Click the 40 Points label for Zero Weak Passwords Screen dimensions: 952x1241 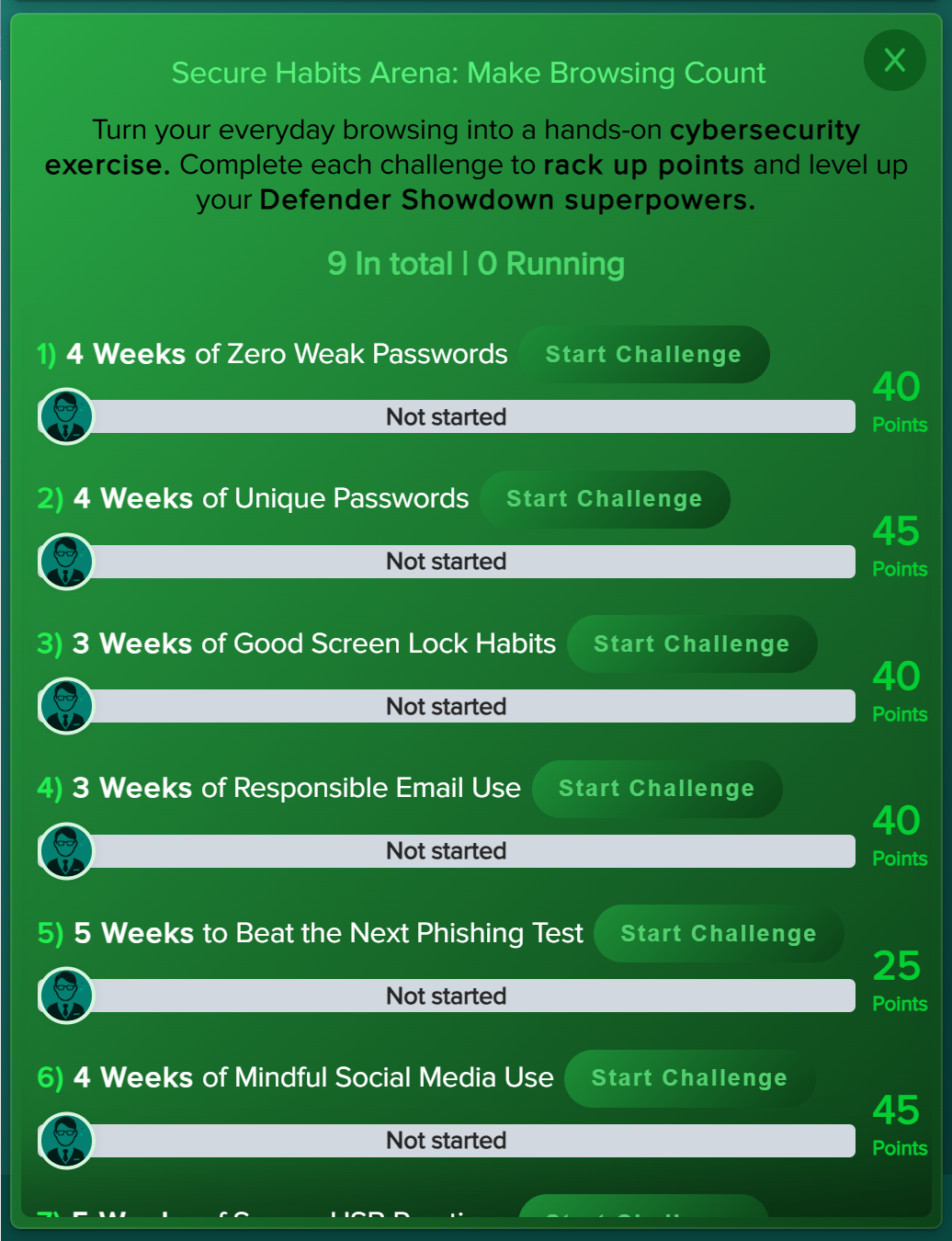(x=899, y=403)
